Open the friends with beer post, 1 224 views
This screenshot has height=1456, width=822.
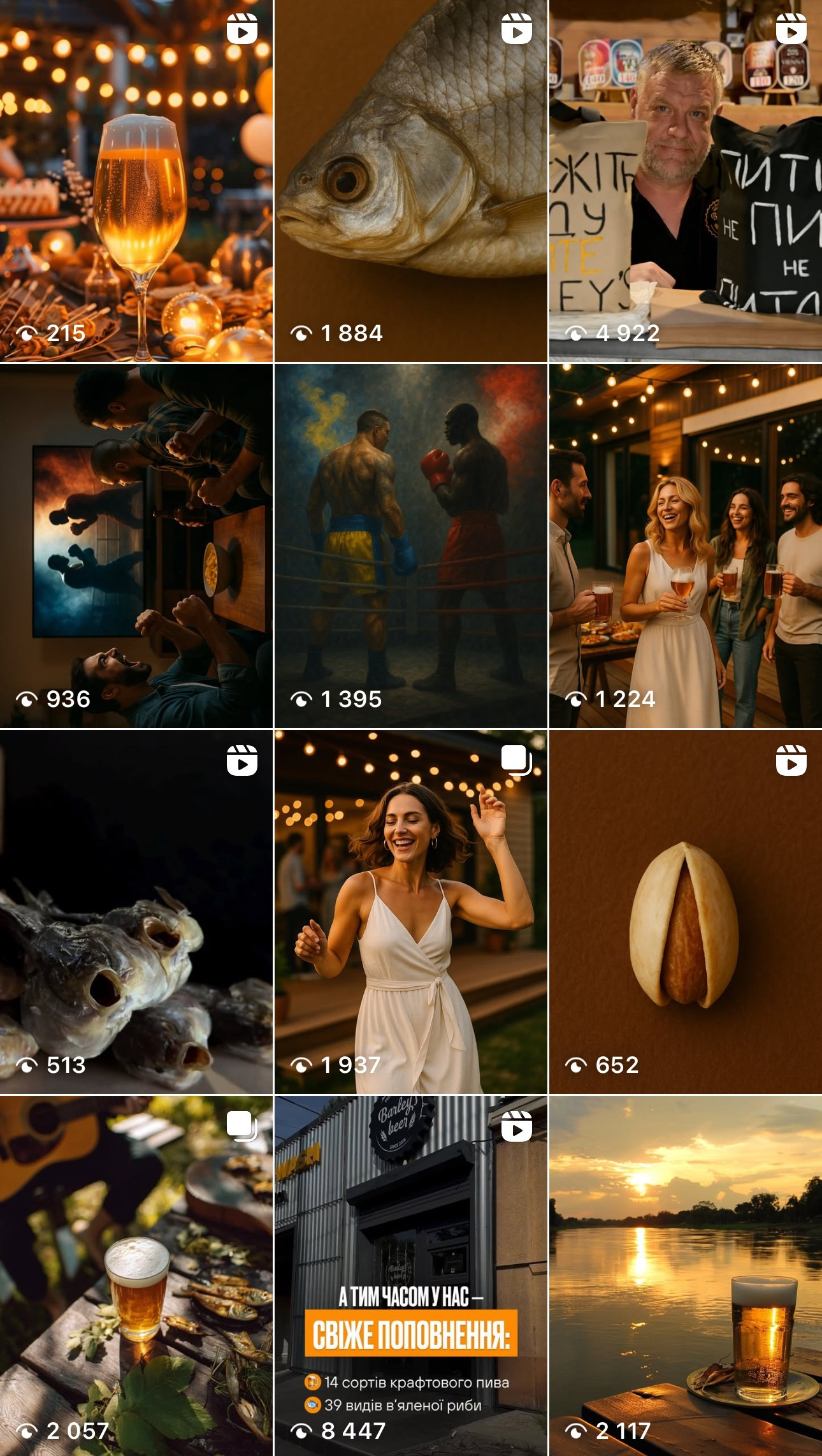[x=686, y=546]
